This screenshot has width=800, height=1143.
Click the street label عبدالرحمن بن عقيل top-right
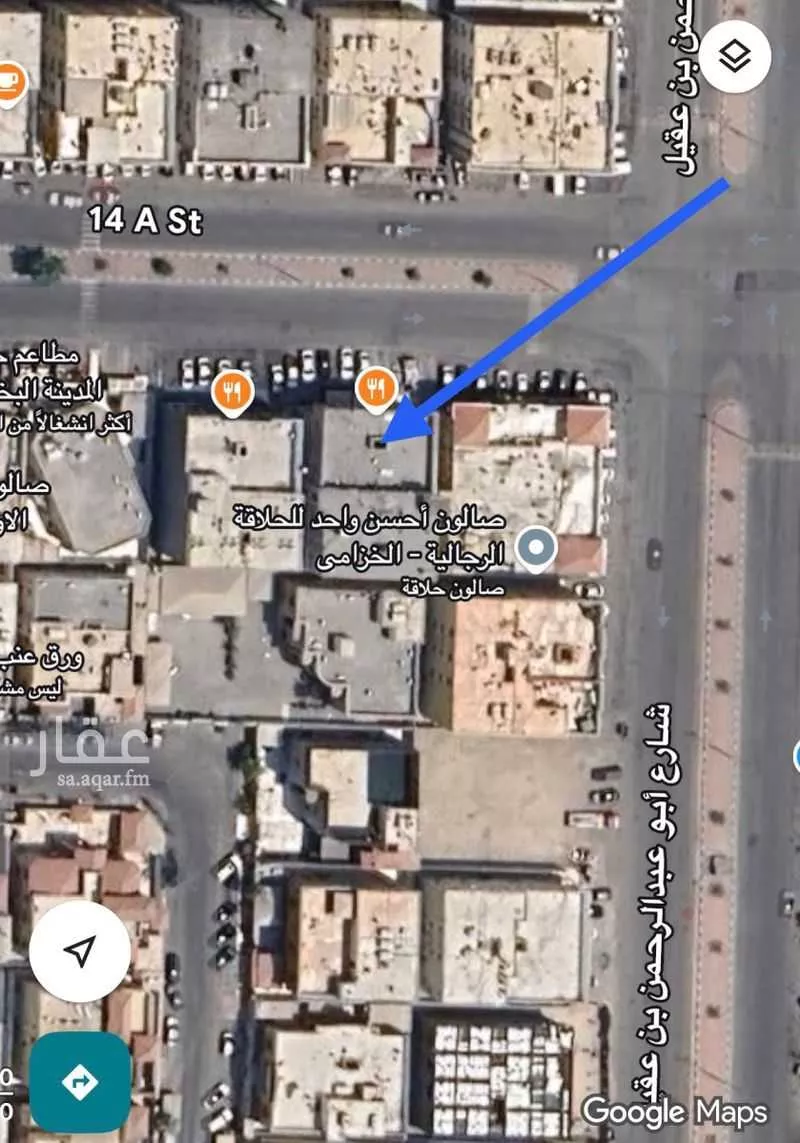point(679,90)
